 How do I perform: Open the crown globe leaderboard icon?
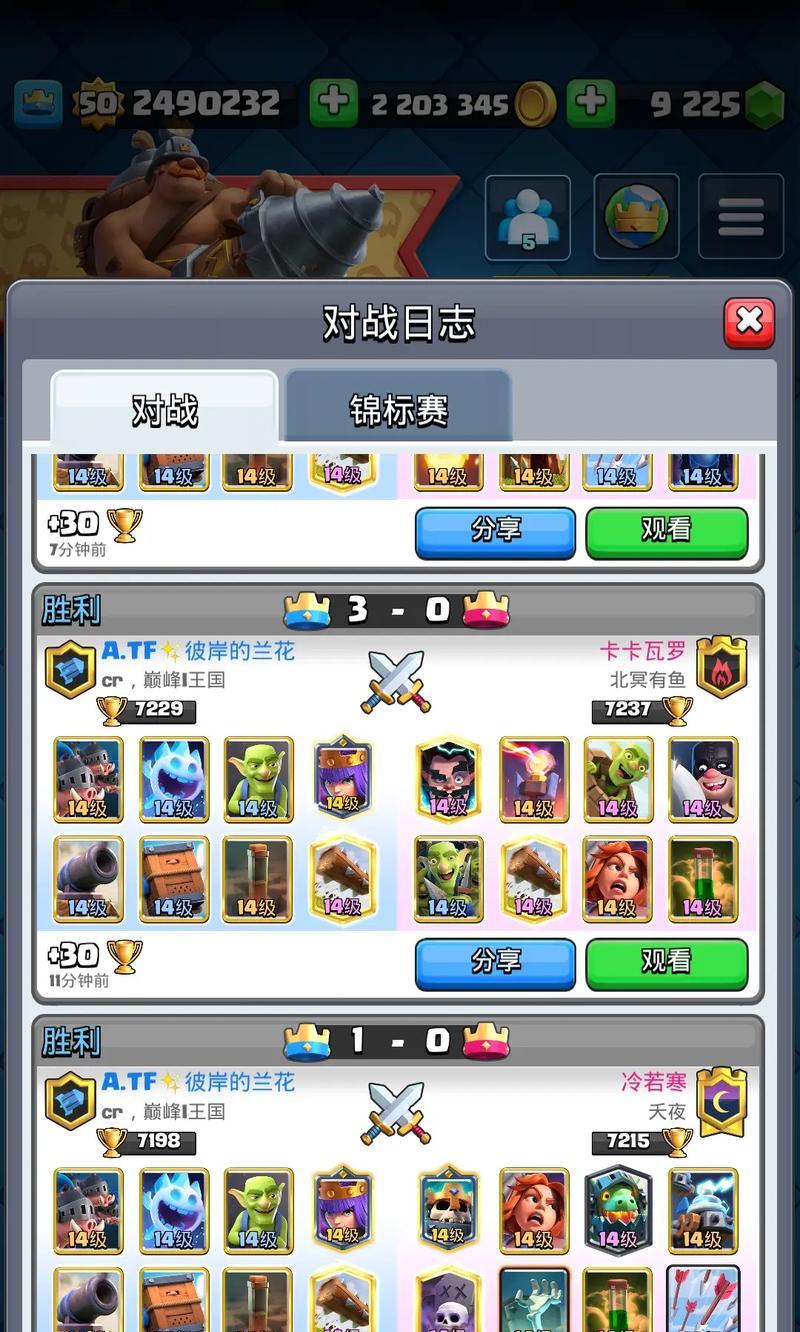click(636, 217)
